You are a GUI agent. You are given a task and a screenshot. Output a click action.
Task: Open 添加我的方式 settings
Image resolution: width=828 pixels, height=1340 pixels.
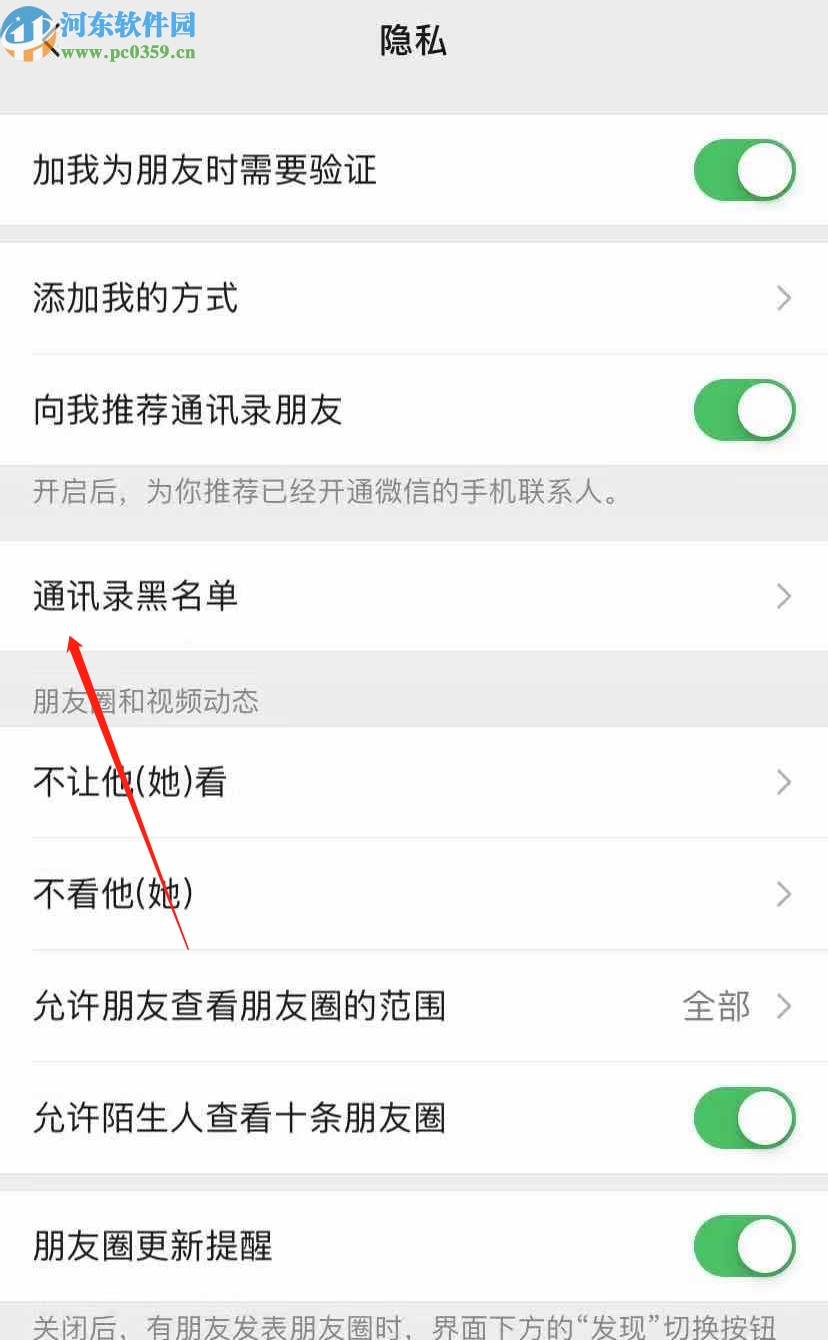[414, 298]
